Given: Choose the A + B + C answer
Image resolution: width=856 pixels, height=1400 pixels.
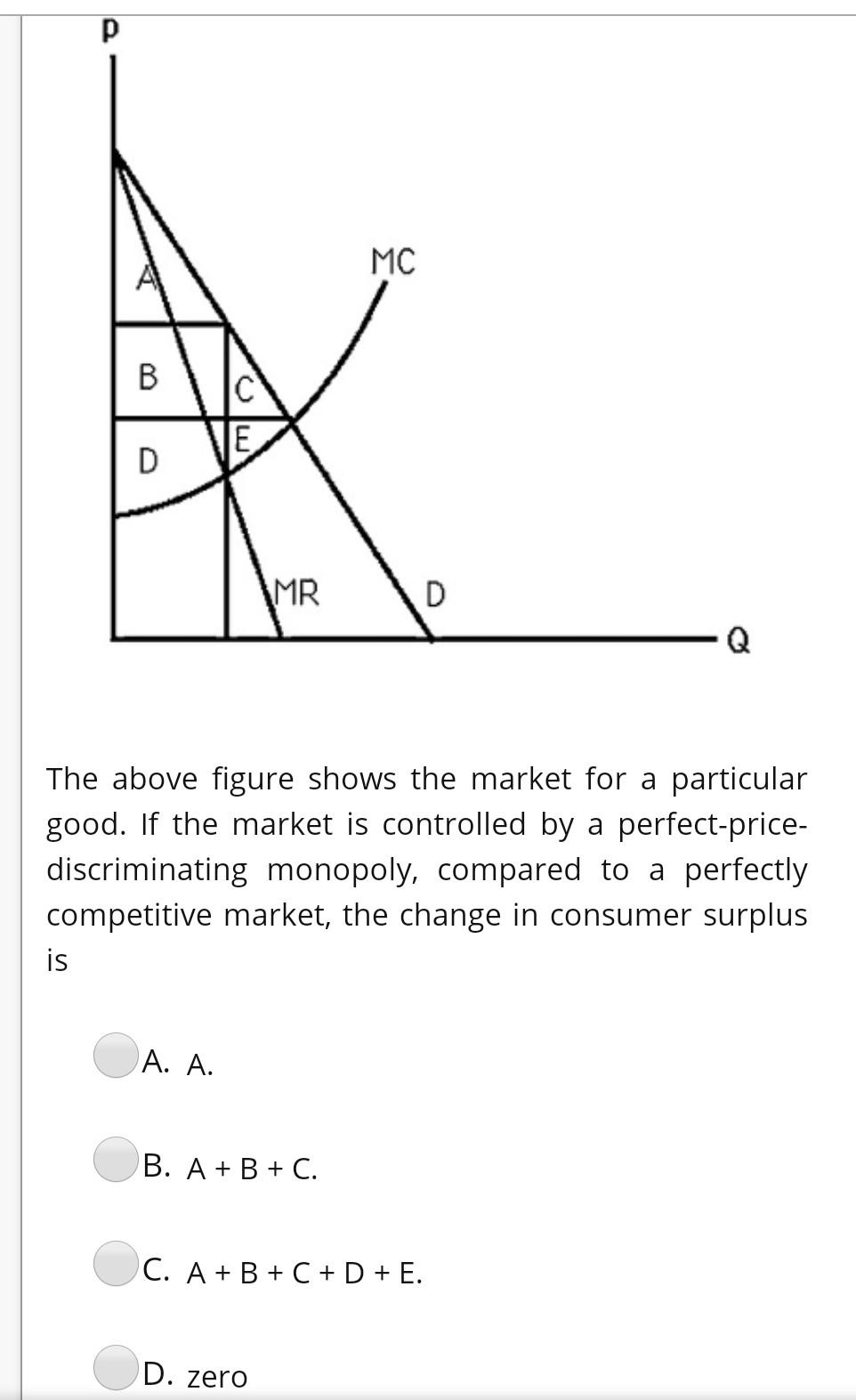Looking at the screenshot, I should pyautogui.click(x=116, y=1160).
